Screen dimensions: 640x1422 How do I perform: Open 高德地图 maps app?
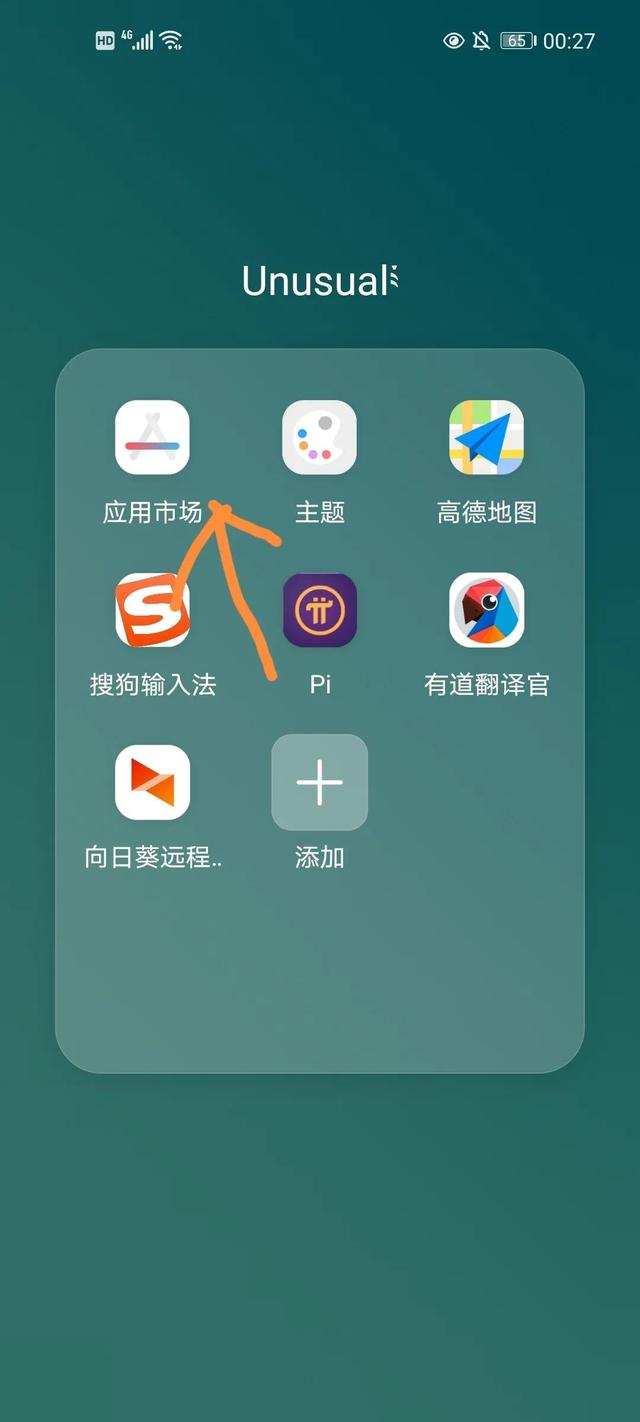486,438
